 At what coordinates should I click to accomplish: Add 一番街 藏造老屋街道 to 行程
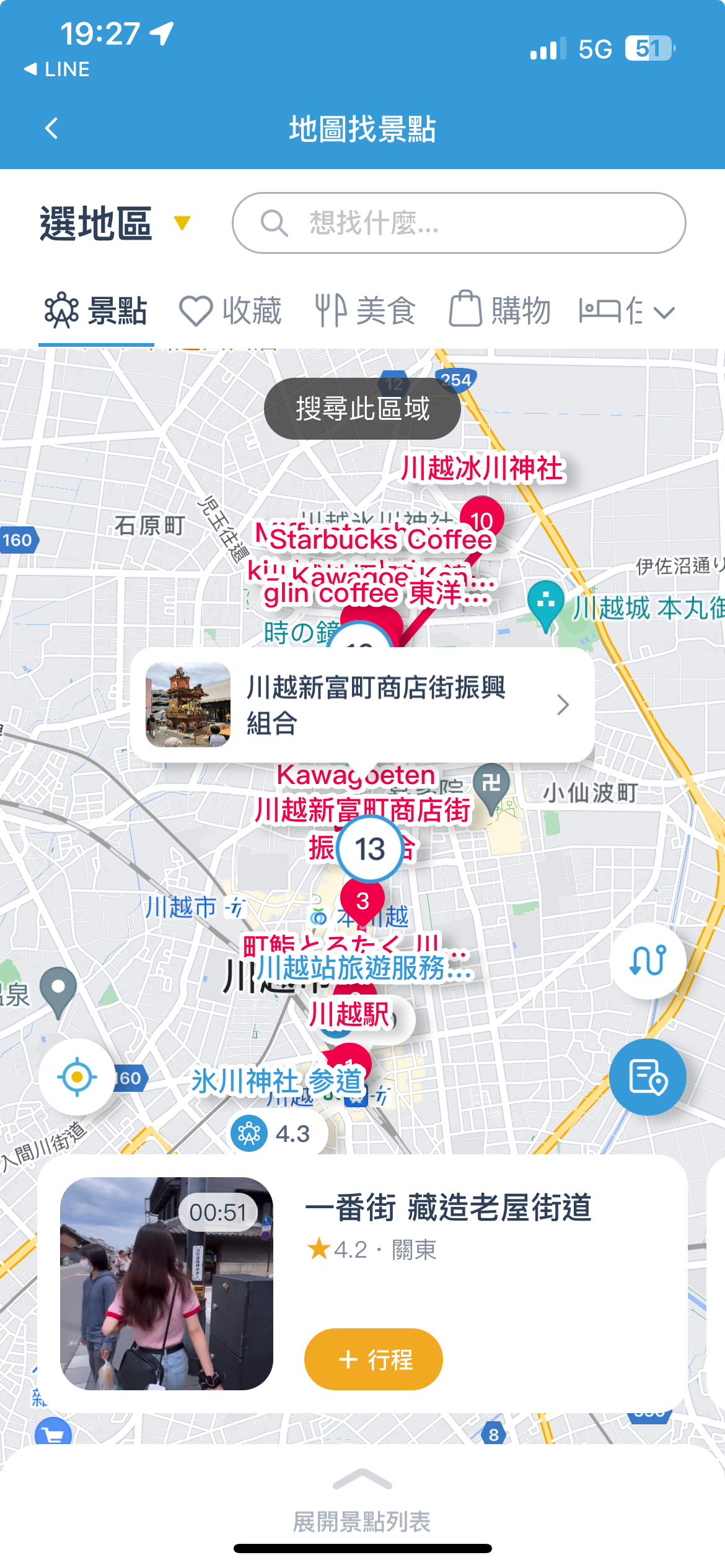[373, 1359]
